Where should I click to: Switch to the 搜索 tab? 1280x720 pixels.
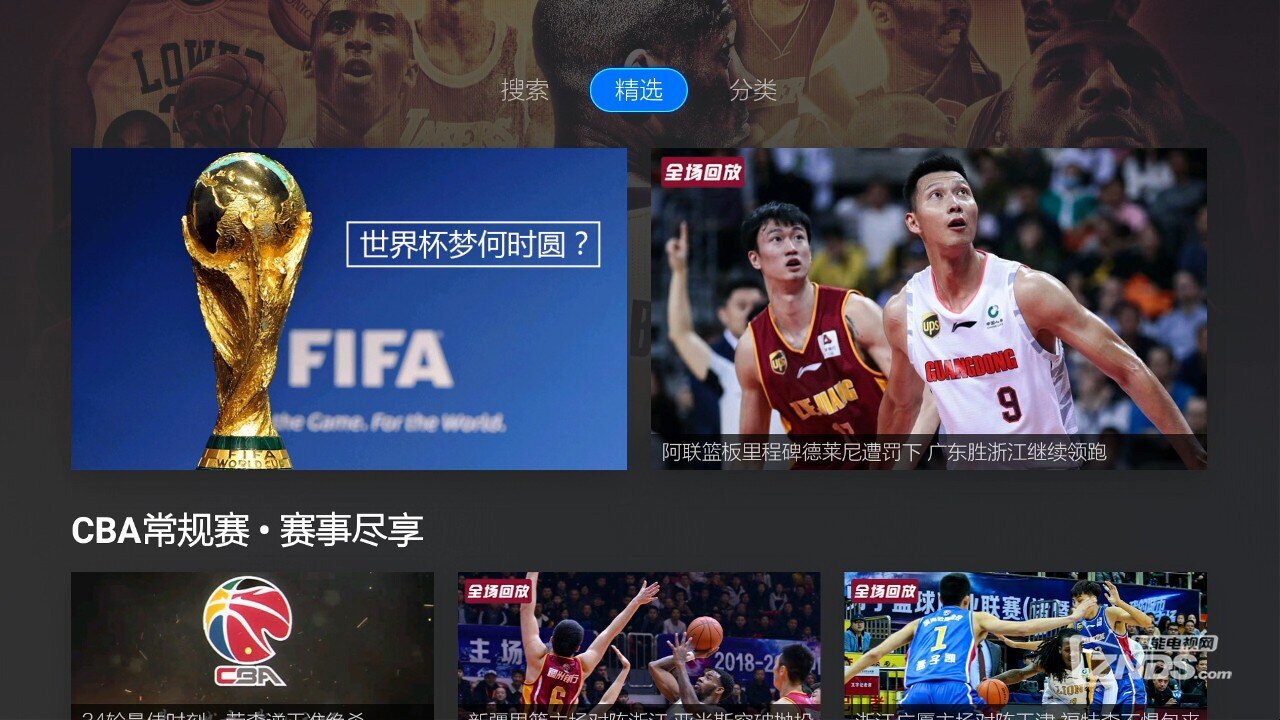click(x=525, y=90)
